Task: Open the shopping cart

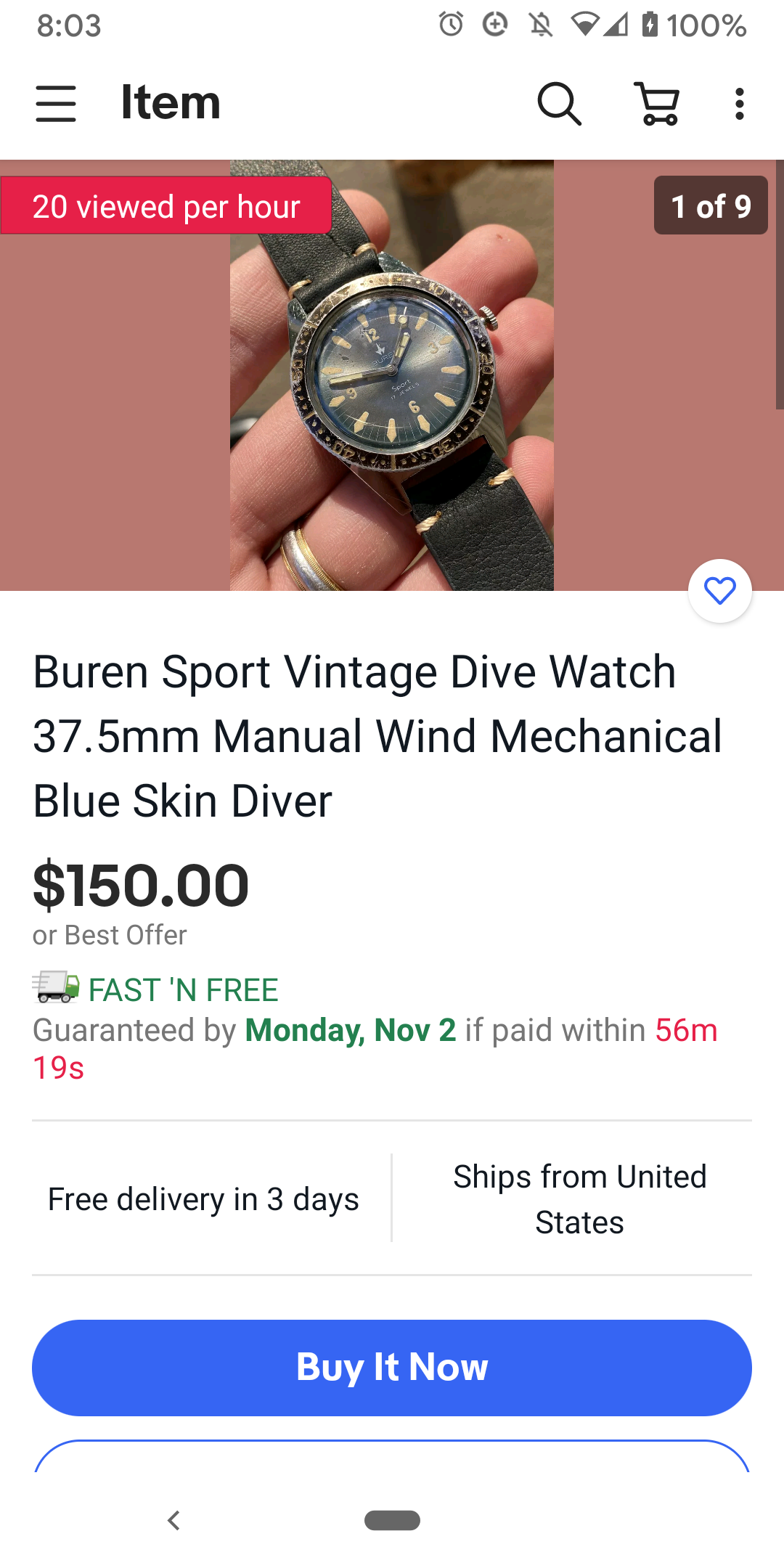Action: coord(657,103)
